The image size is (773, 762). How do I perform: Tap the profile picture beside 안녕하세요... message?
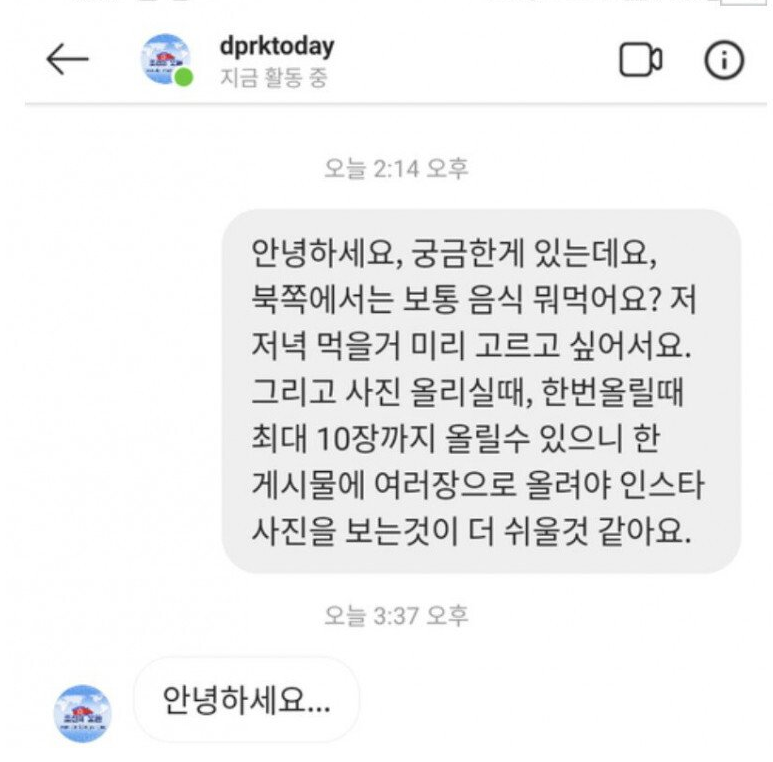82,713
